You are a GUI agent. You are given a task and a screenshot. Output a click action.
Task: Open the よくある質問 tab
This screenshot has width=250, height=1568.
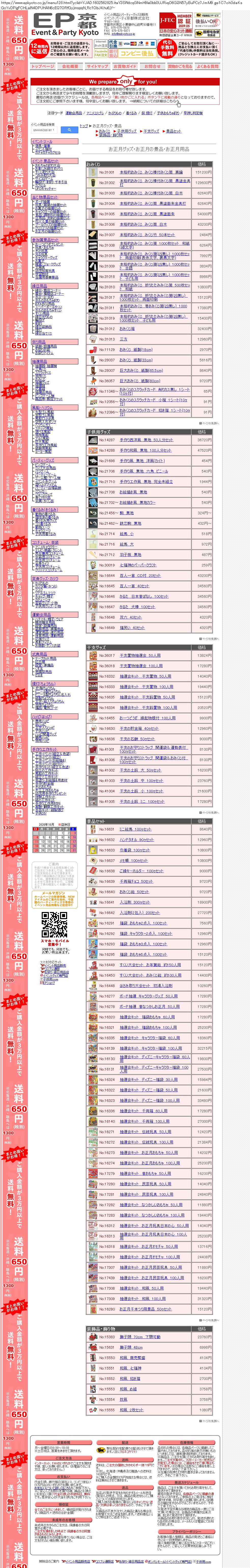click(x=208, y=66)
